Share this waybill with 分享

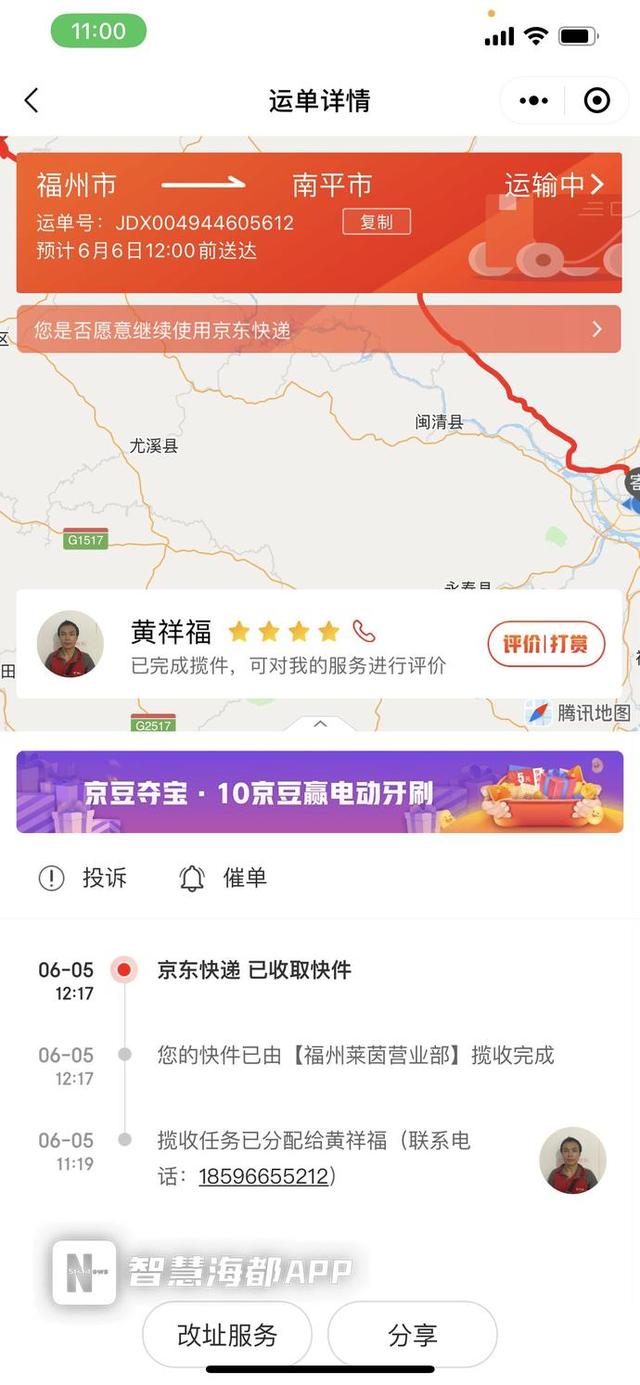(412, 1335)
